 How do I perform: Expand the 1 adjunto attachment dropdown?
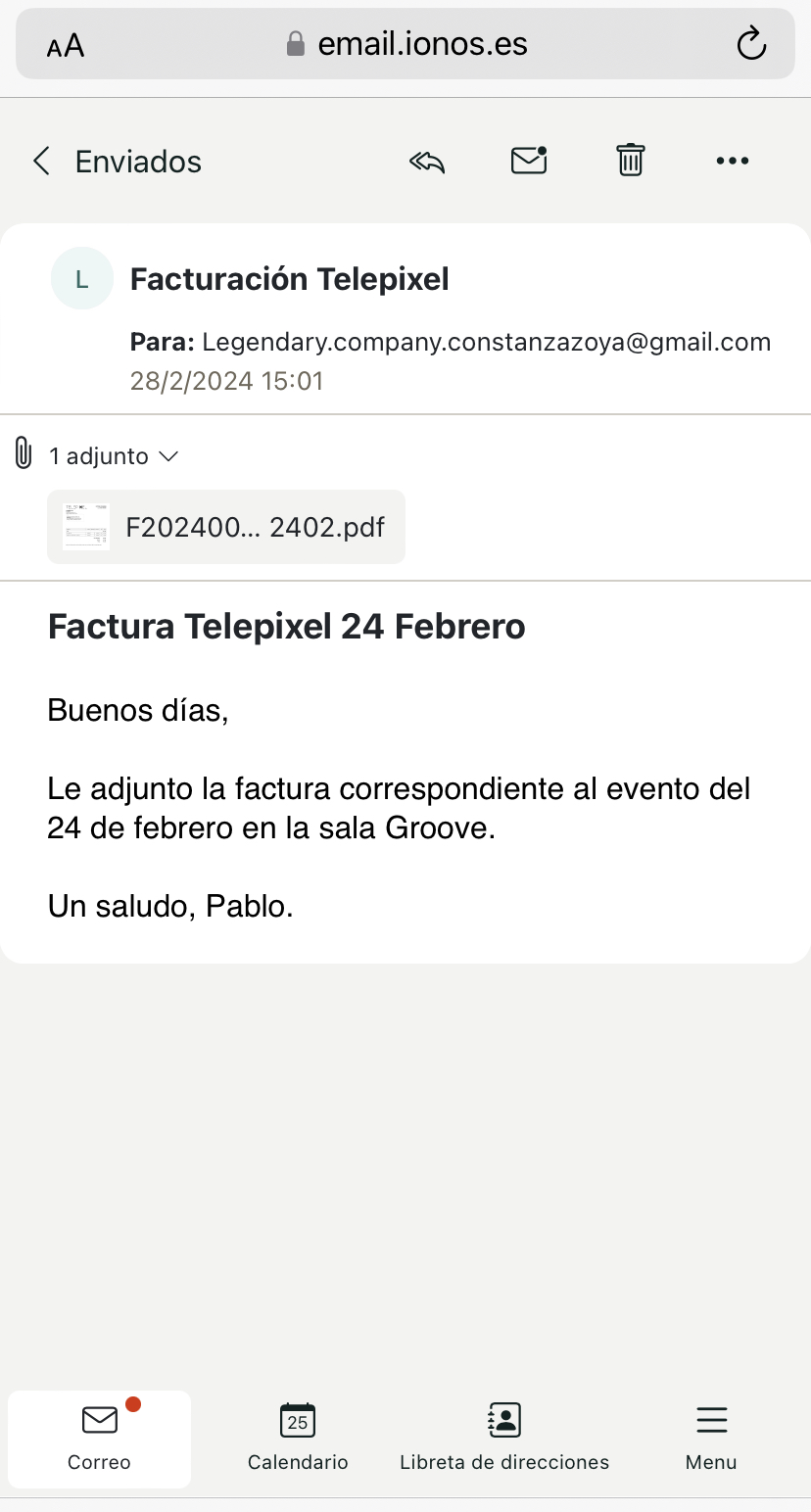(x=113, y=455)
